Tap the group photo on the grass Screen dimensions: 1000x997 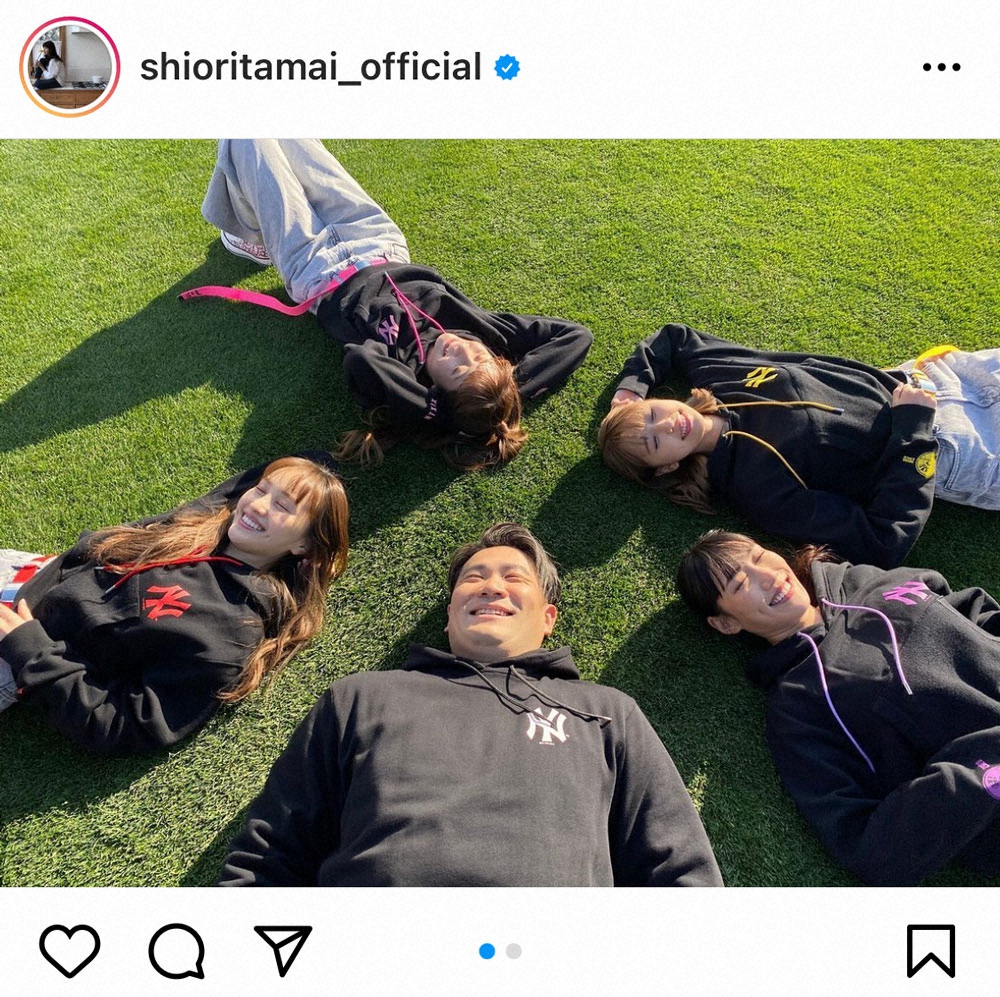500,512
